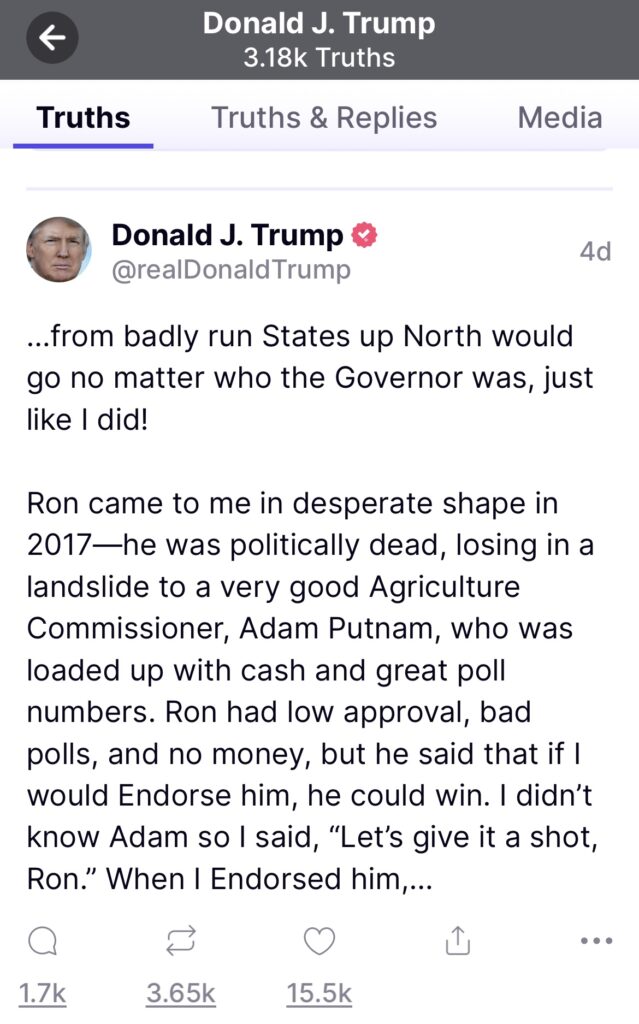The image size is (639, 1024).
Task: Share the post via share icon
Action: point(457,940)
